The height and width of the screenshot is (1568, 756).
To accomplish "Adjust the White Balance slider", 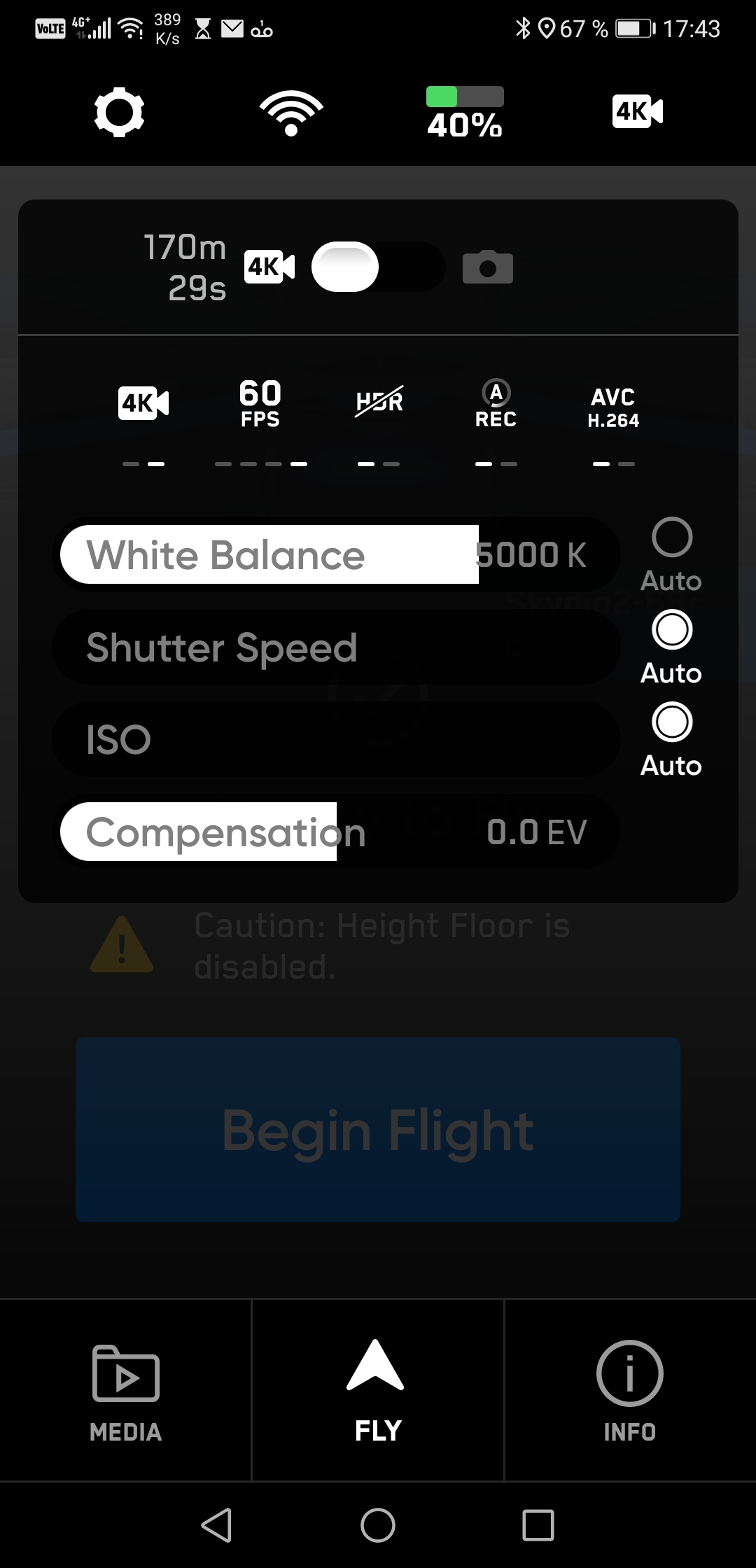I will pyautogui.click(x=336, y=554).
